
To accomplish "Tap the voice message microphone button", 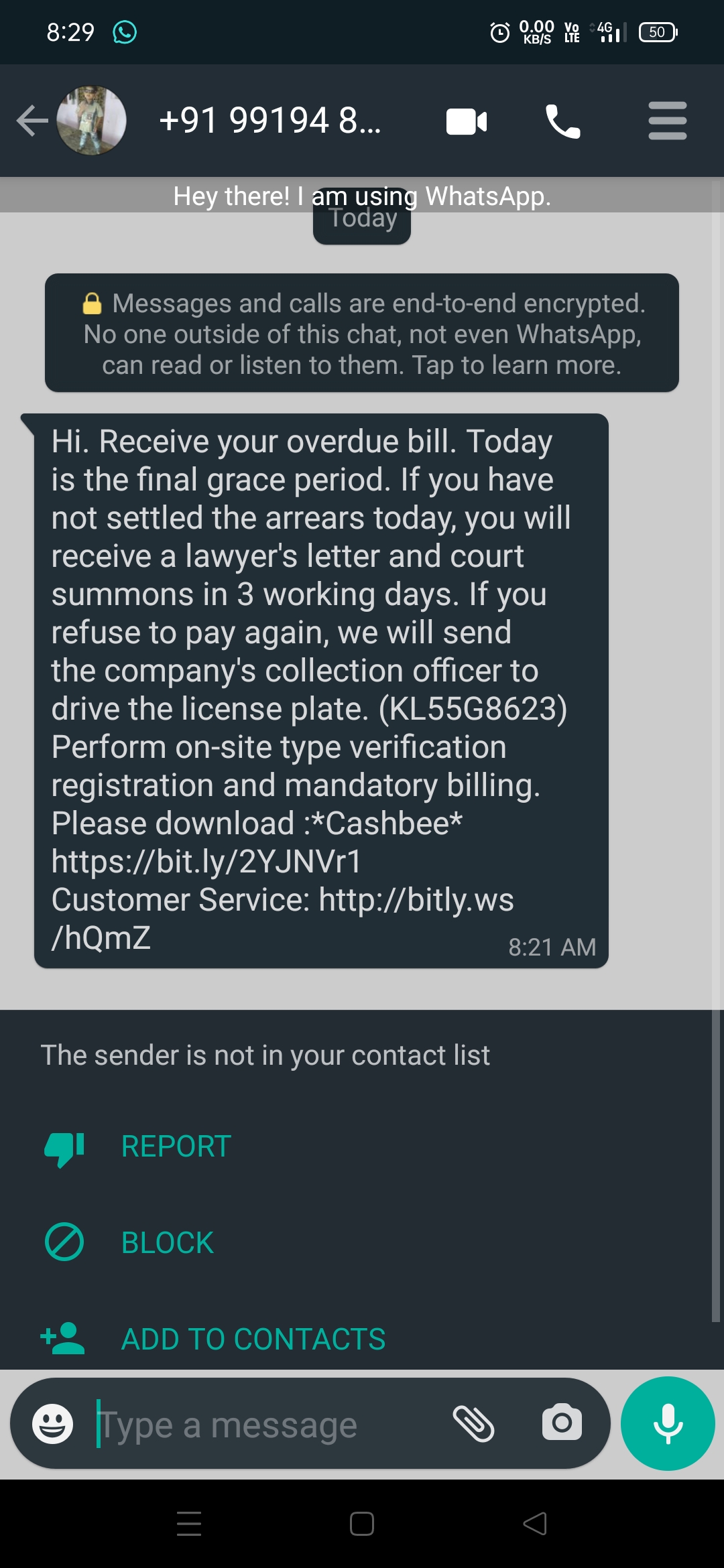I will 668,1423.
